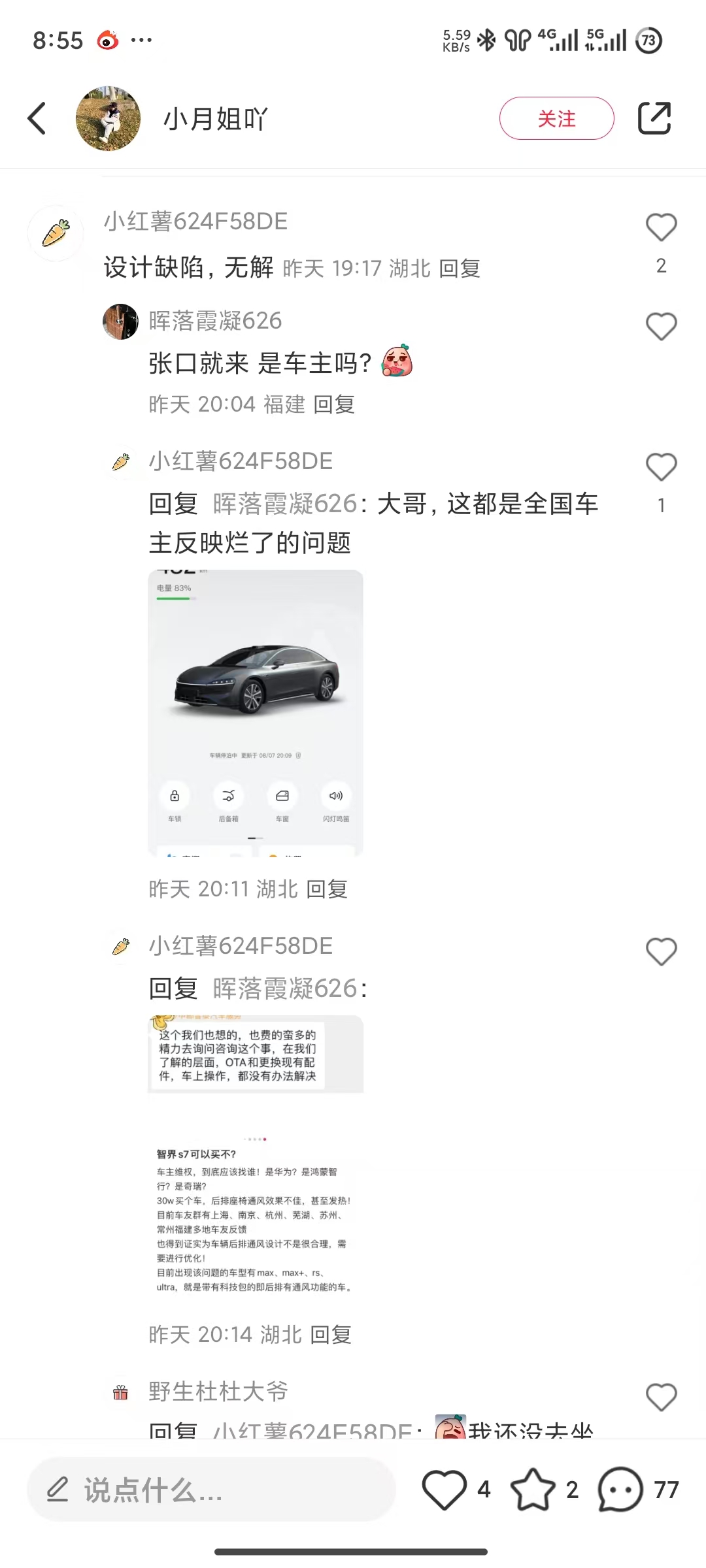Like the comment about 全国车主反映烂了的问题
Image resolution: width=706 pixels, height=1568 pixels.
tap(661, 468)
